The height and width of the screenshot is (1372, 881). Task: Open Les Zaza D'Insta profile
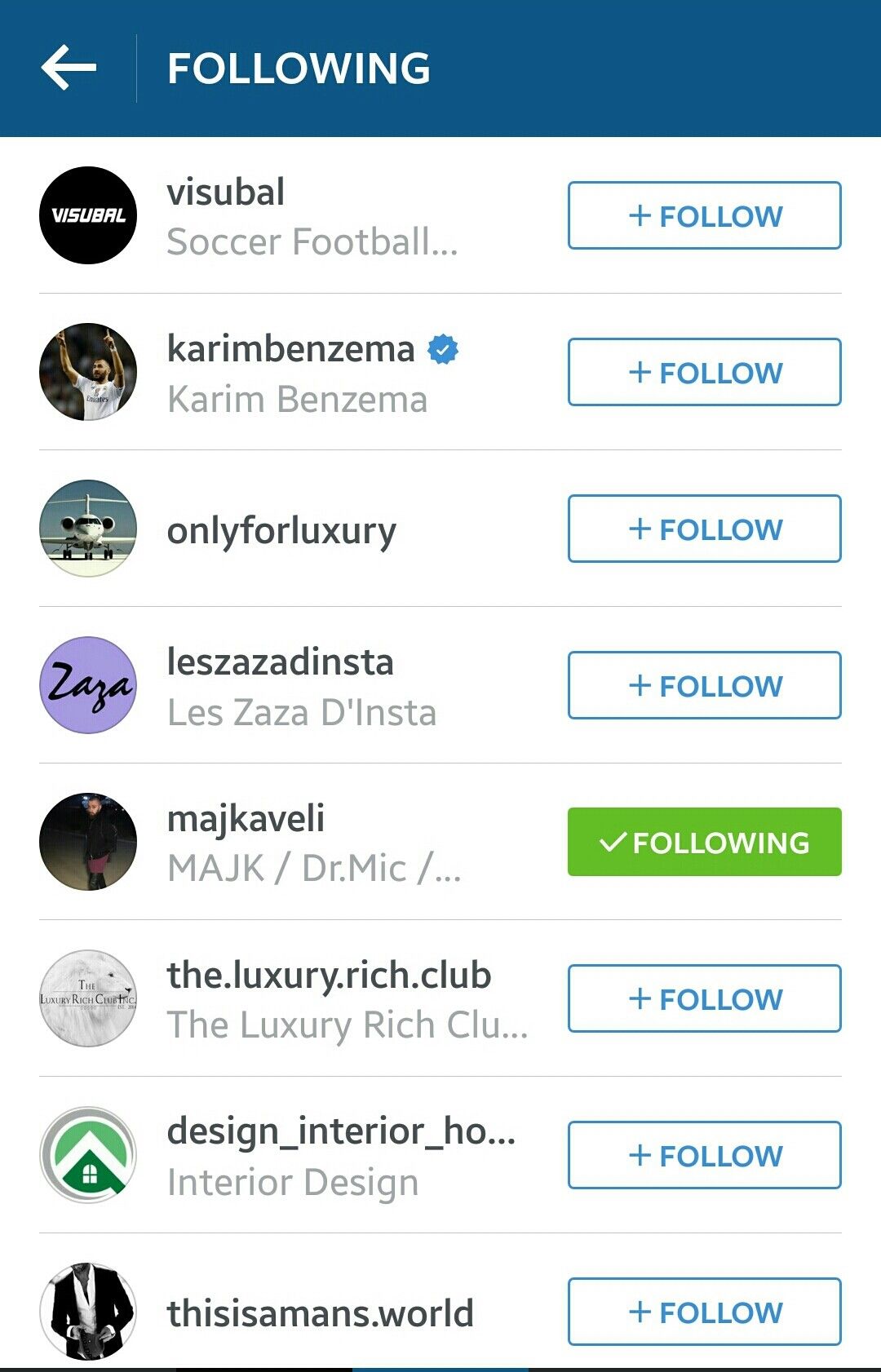point(280,662)
